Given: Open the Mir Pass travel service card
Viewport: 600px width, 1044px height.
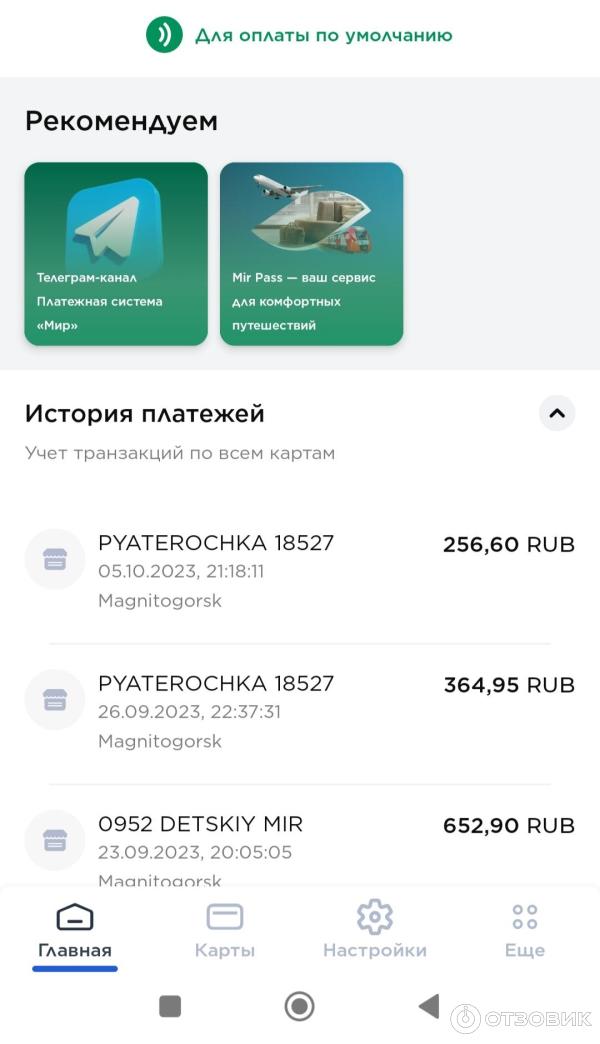Looking at the screenshot, I should (311, 254).
